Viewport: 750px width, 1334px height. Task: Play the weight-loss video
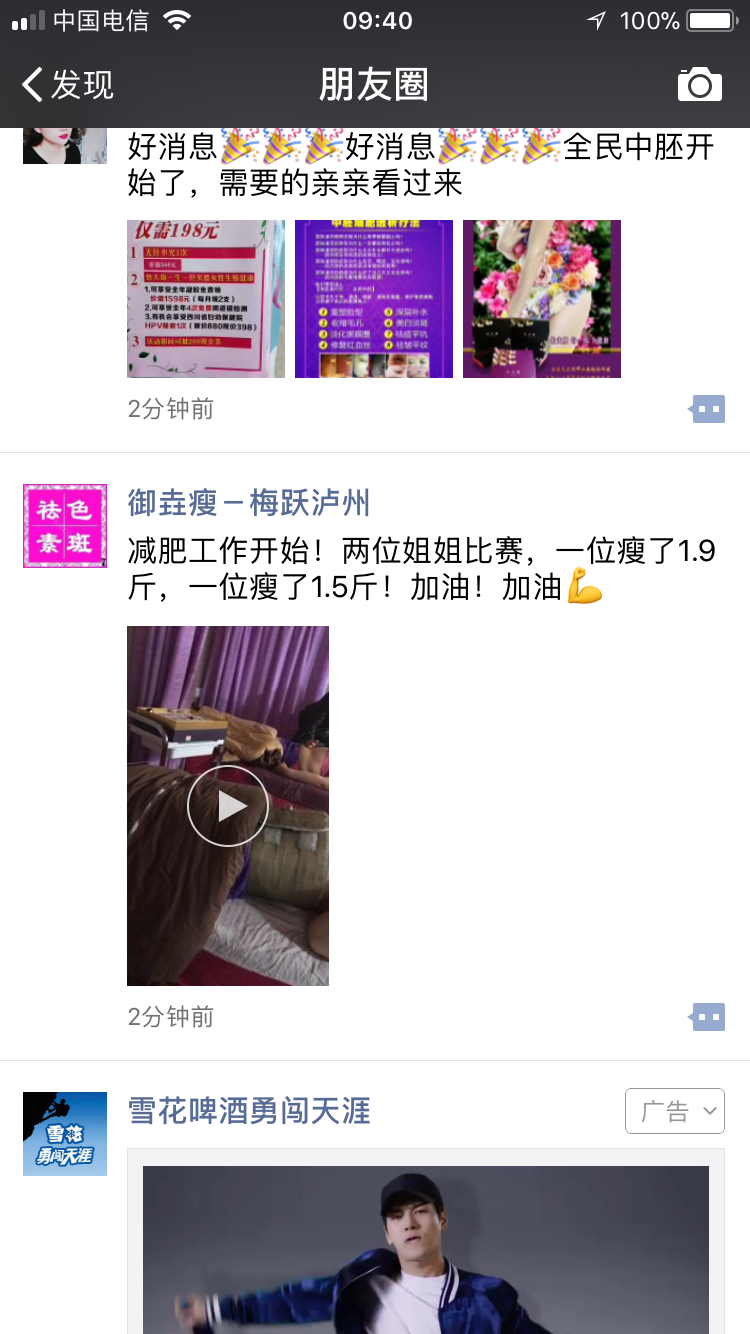(228, 806)
